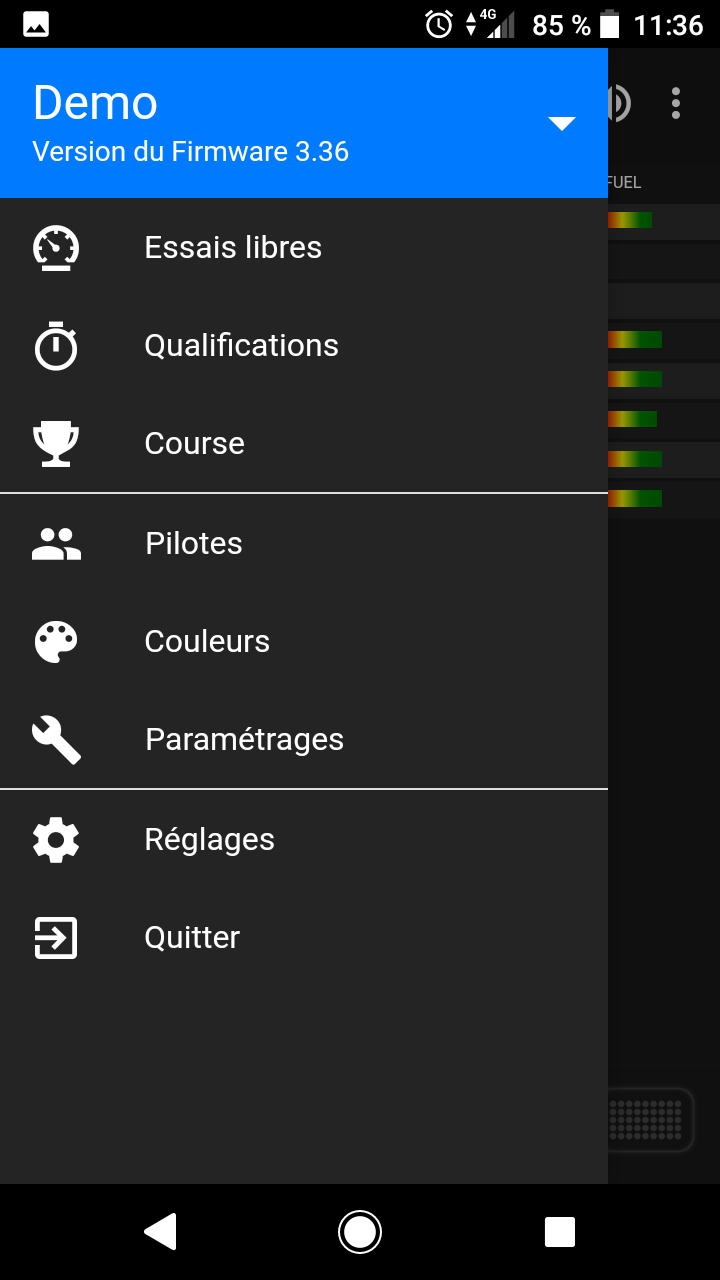Image resolution: width=720 pixels, height=1280 pixels.
Task: Open Couleurs settings
Action: 304,641
